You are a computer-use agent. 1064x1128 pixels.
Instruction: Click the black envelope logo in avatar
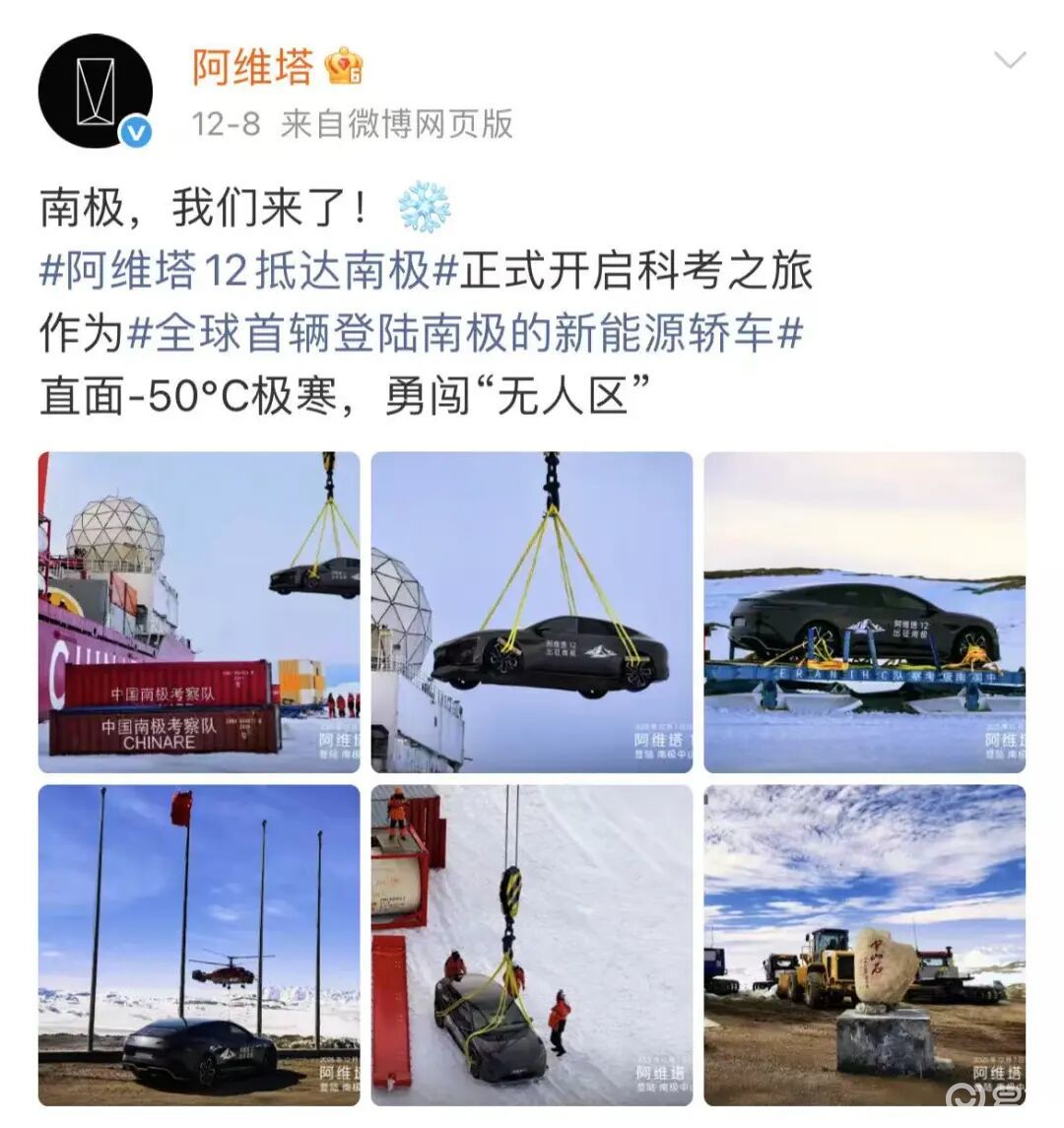point(96,89)
